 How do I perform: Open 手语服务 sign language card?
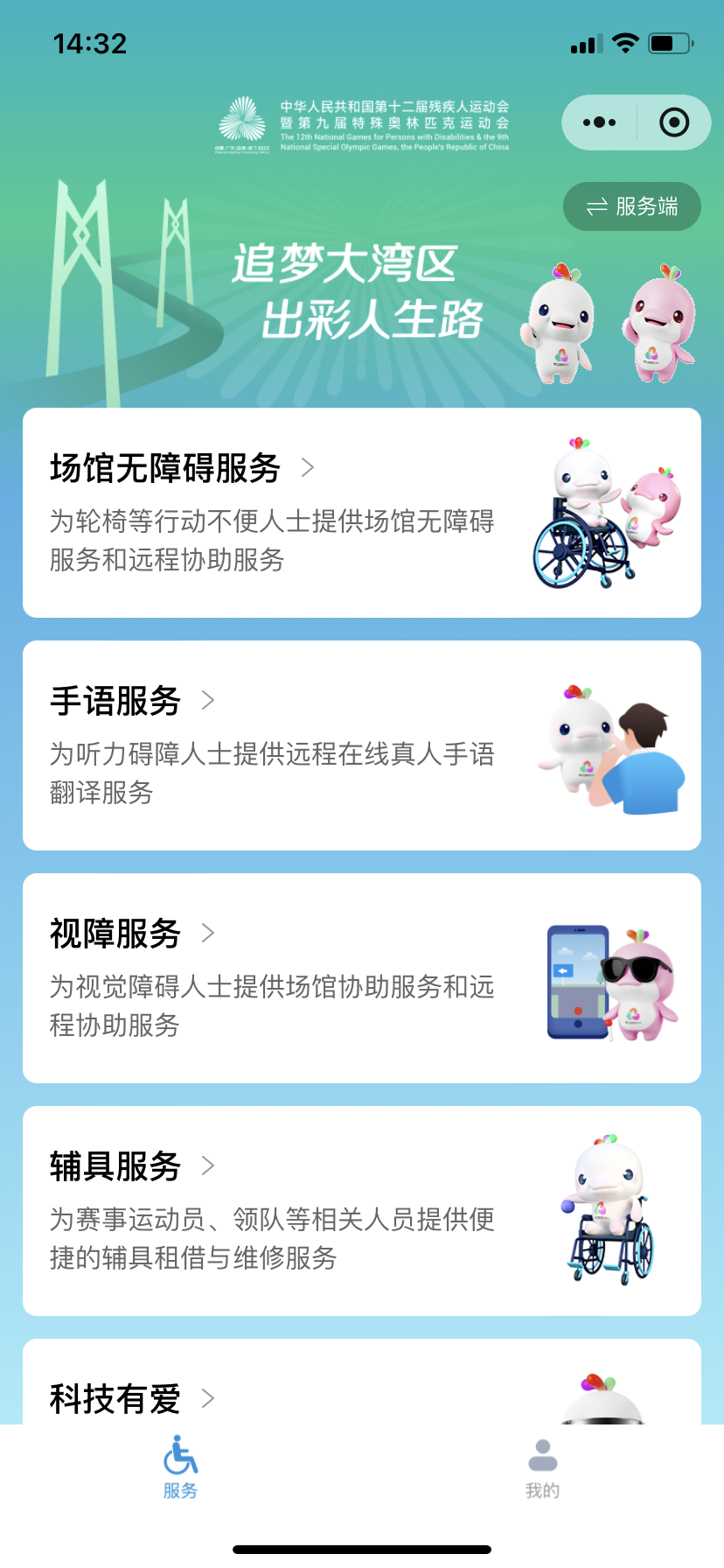point(361,745)
